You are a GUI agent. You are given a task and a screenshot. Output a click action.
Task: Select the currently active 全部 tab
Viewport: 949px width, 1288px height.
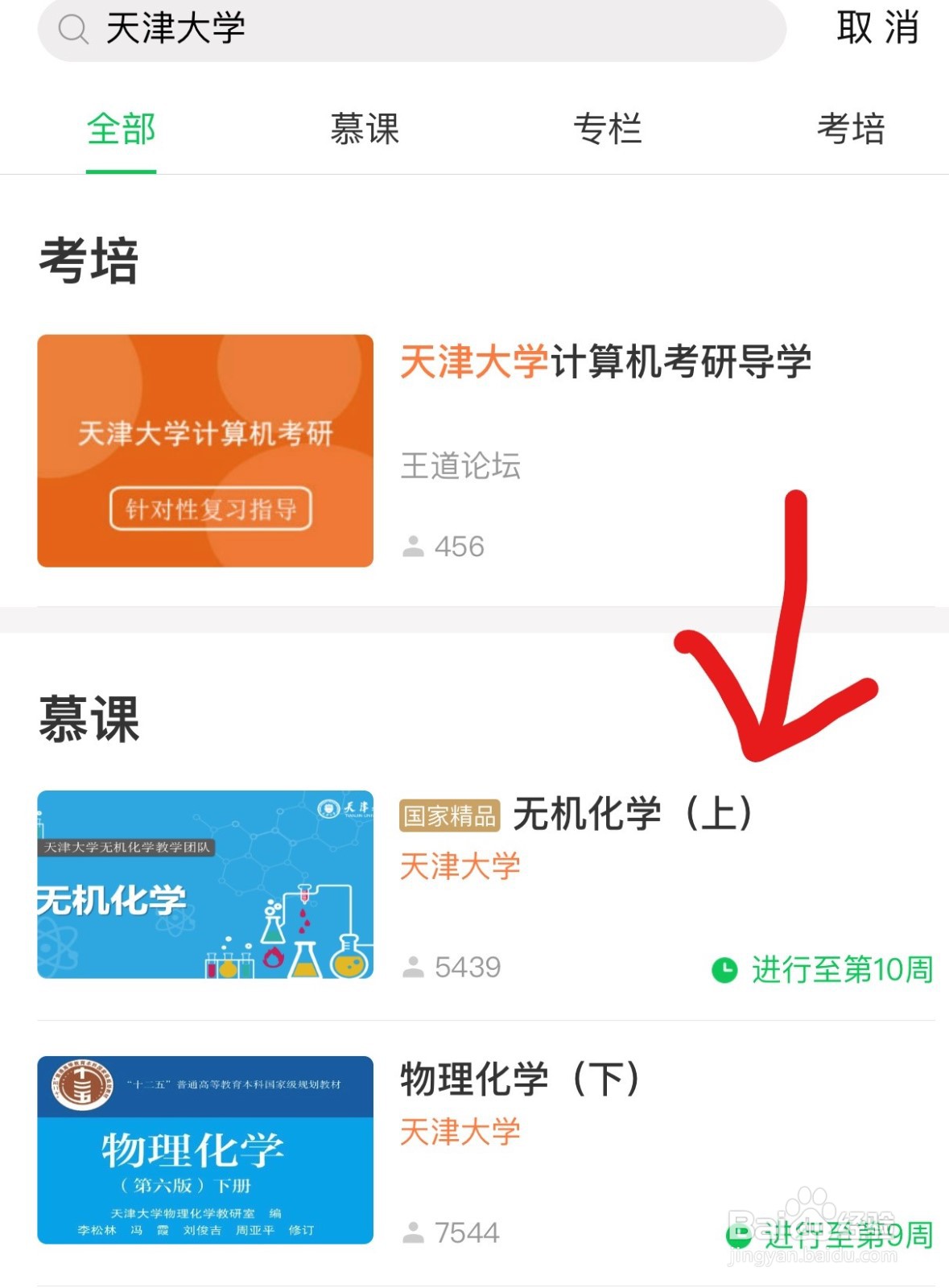pos(121,129)
